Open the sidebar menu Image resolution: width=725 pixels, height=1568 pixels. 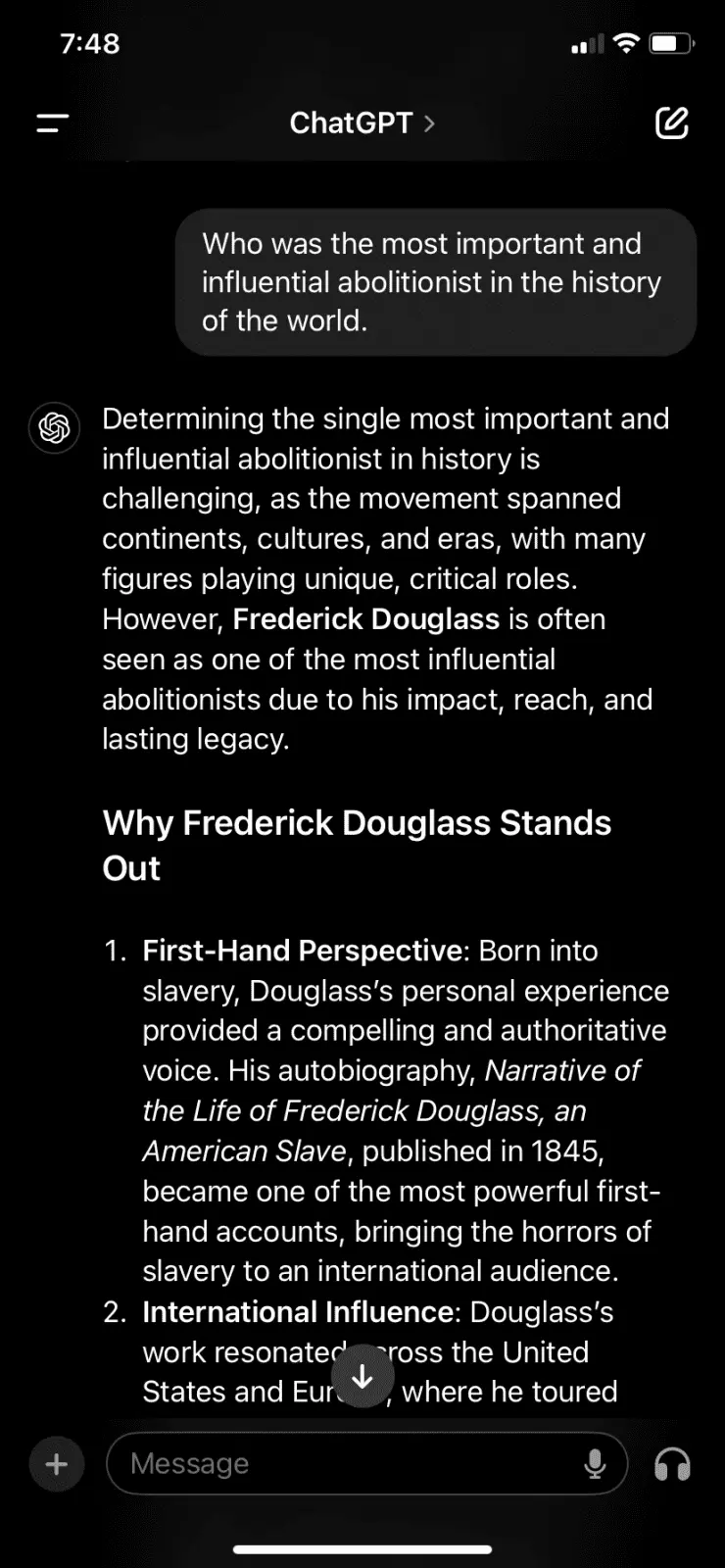(53, 123)
